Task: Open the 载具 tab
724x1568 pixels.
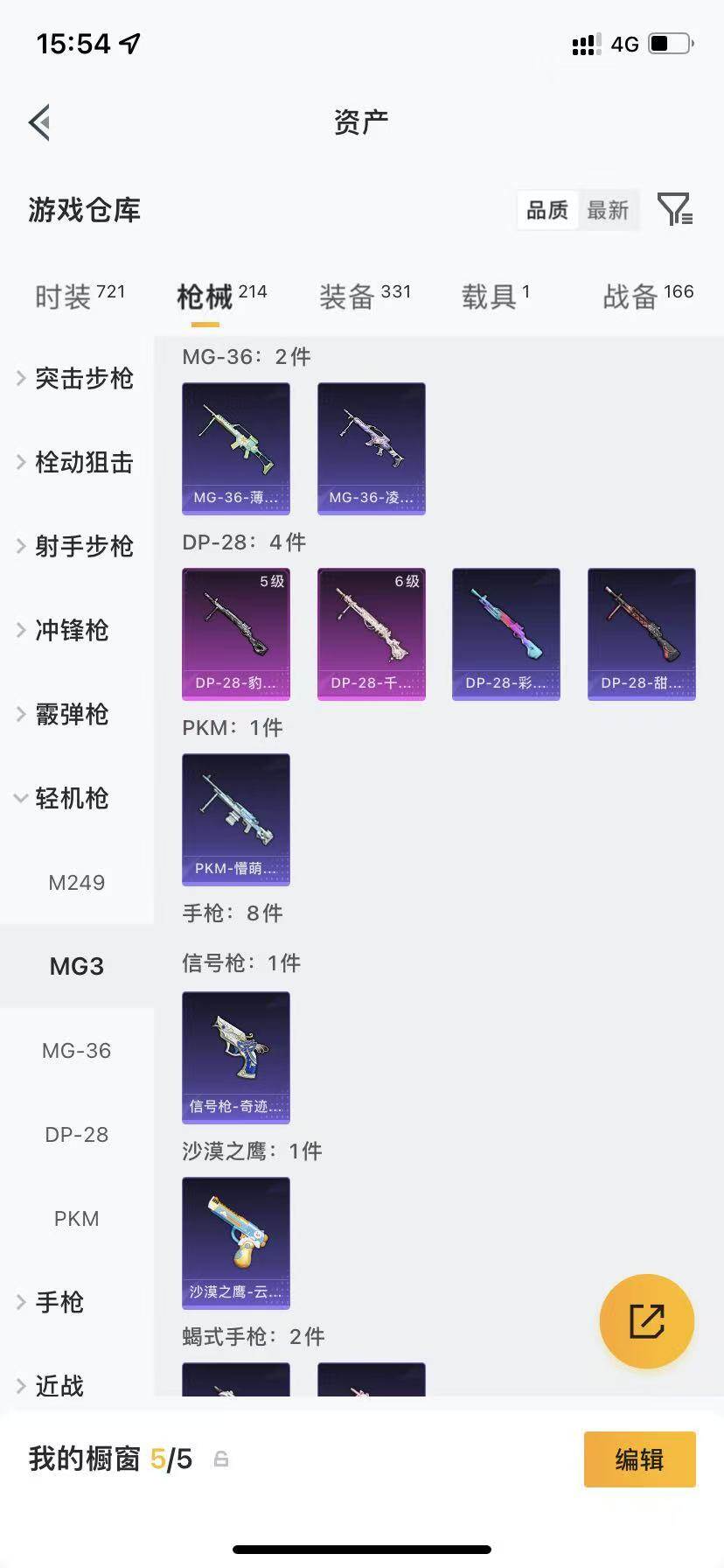Action: tap(496, 297)
